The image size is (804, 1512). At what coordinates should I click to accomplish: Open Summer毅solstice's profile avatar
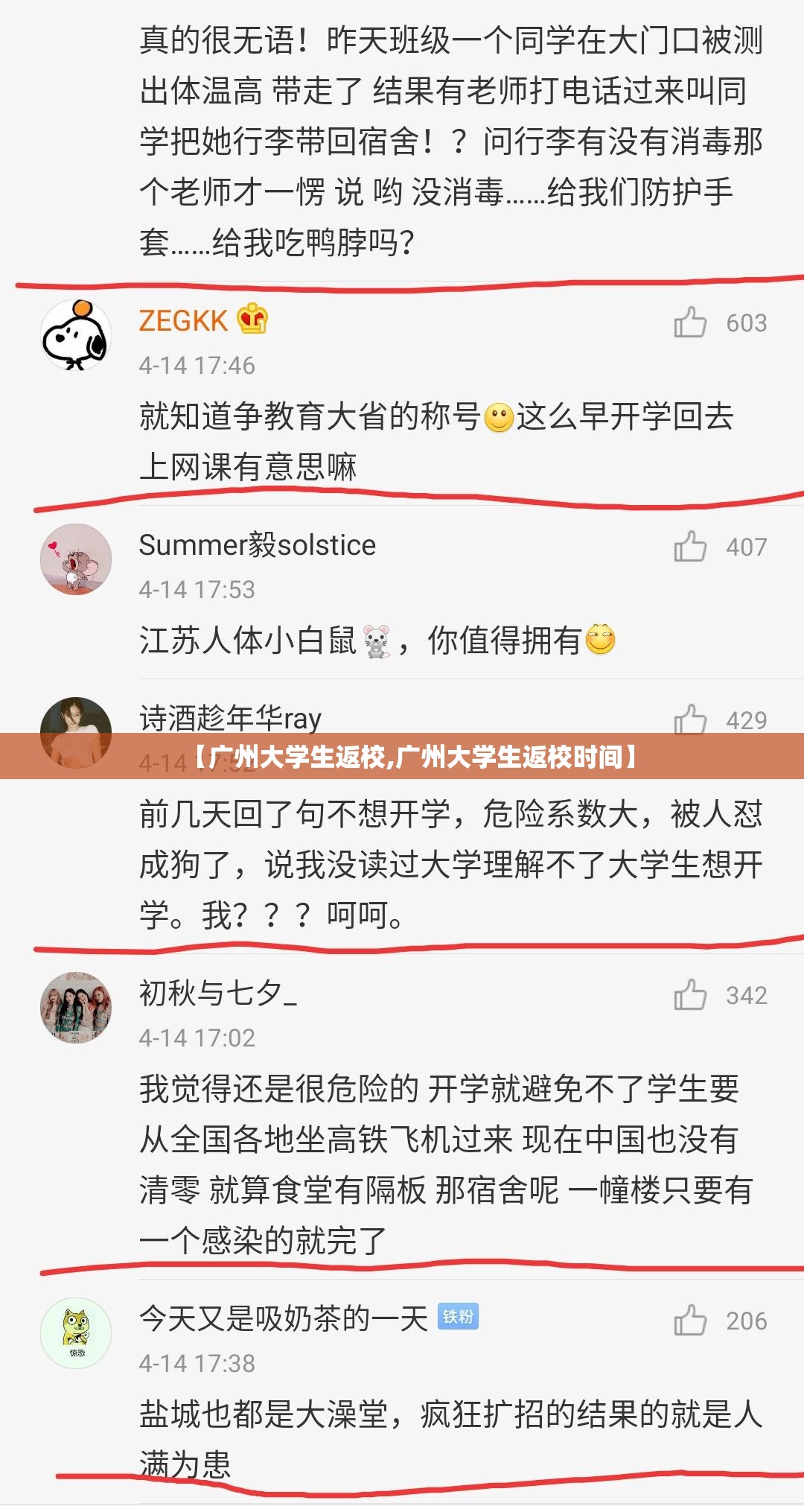76,559
